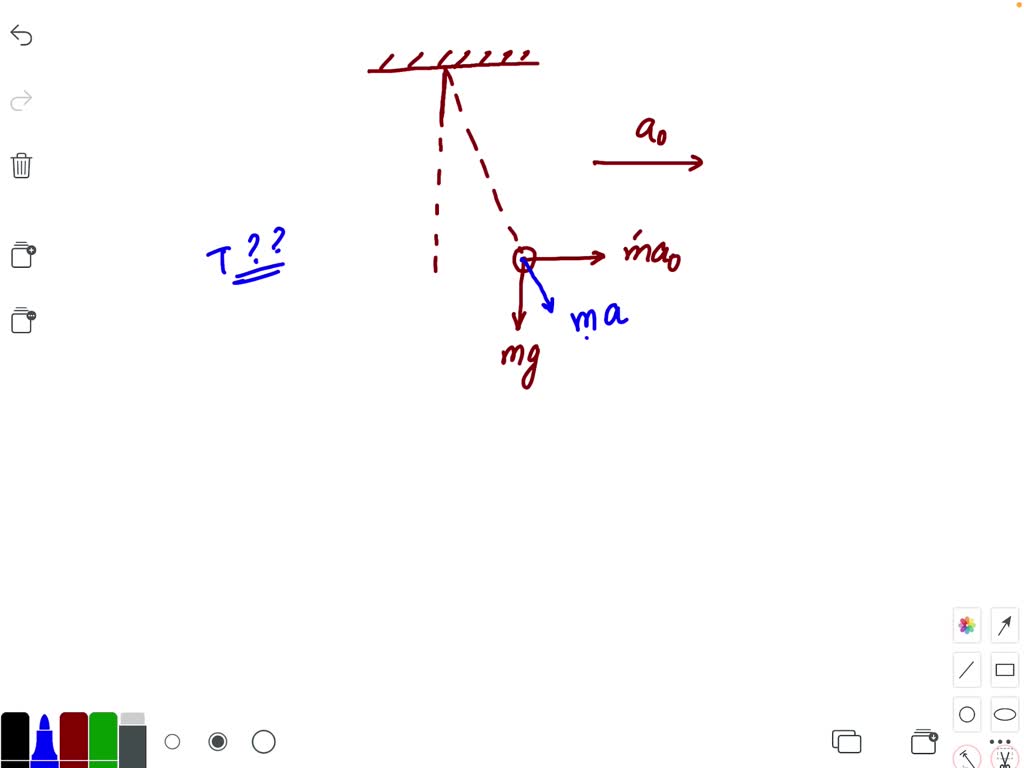Select the rectangle shape tool
The image size is (1024, 768).
[x=1005, y=670]
